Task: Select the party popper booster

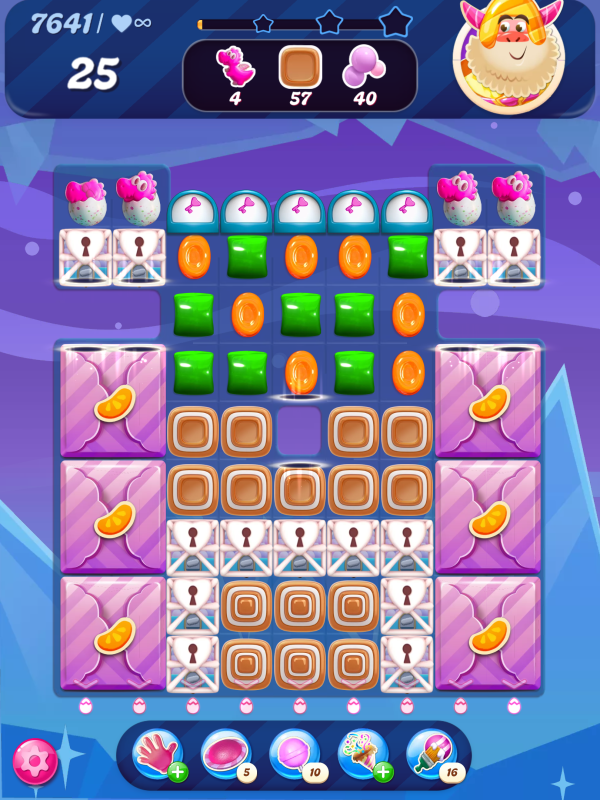Action: coord(362,755)
